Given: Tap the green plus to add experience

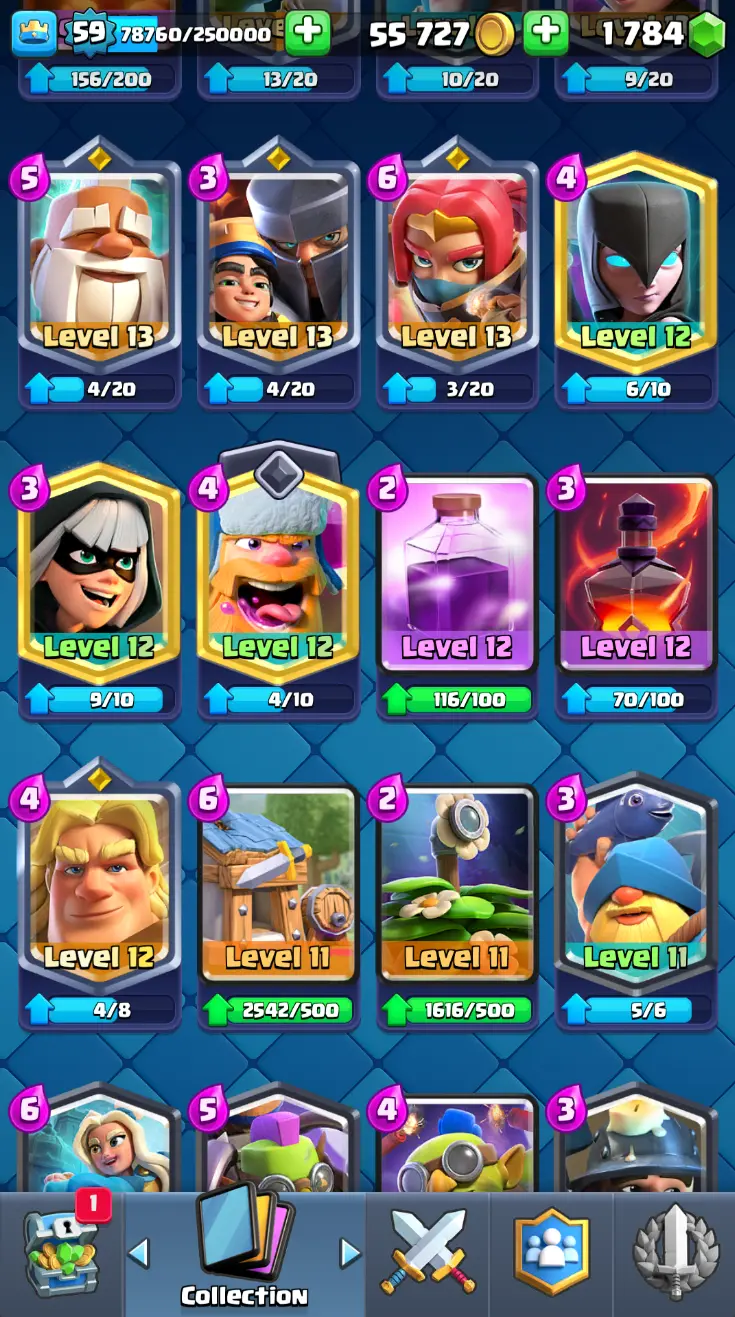Looking at the screenshot, I should (307, 33).
